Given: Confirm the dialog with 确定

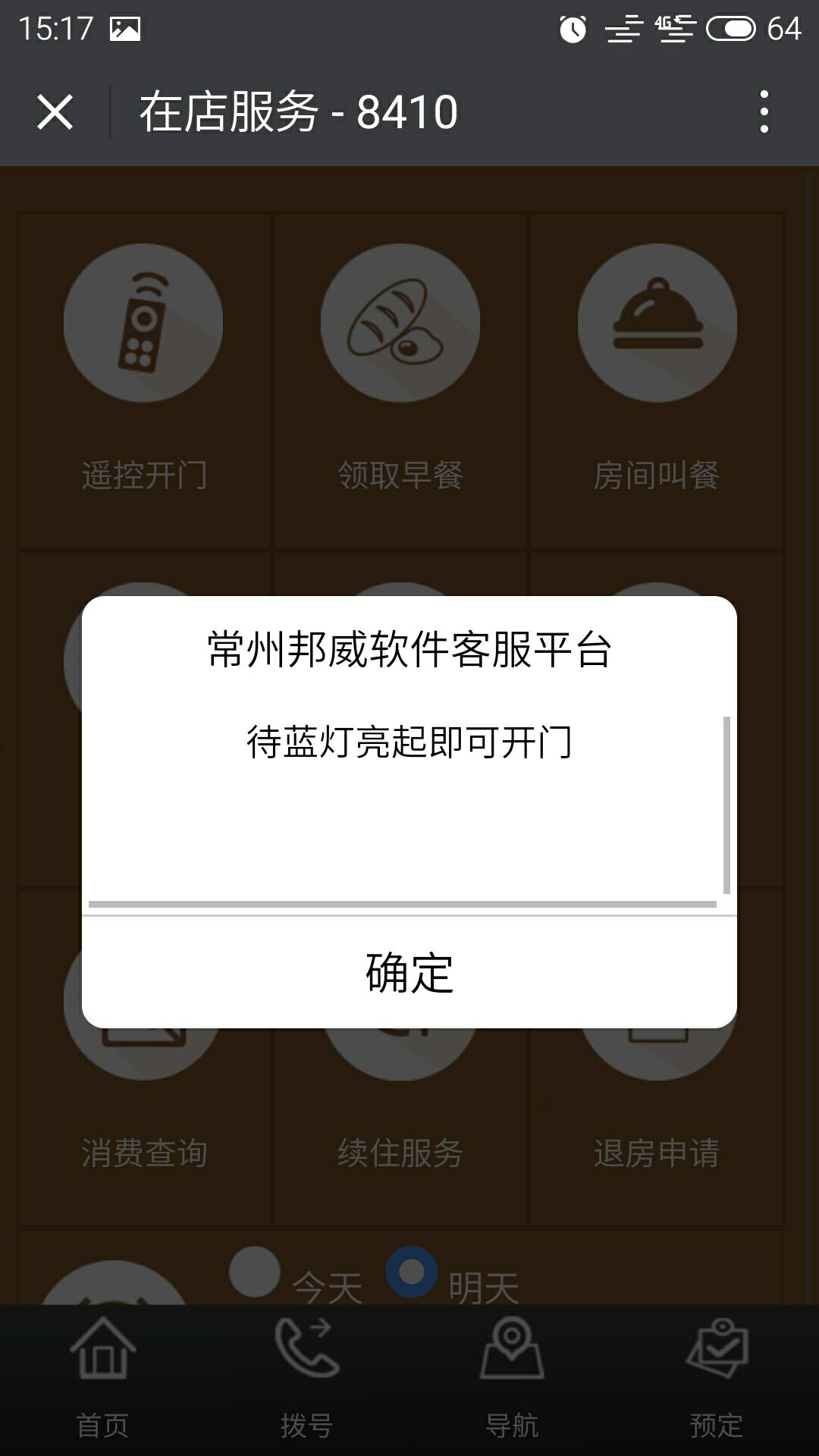Looking at the screenshot, I should pos(409,972).
